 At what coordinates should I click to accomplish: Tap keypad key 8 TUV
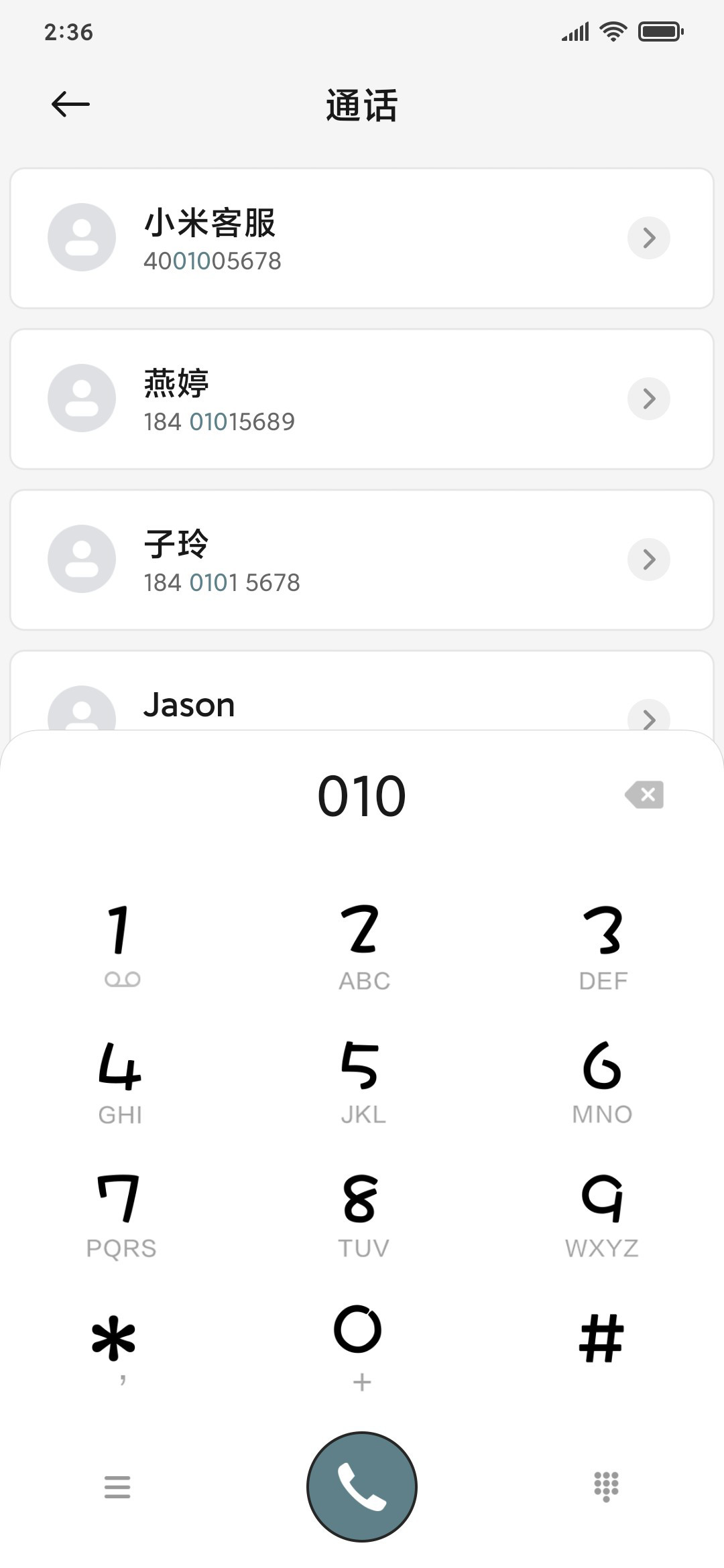pyautogui.click(x=363, y=1213)
